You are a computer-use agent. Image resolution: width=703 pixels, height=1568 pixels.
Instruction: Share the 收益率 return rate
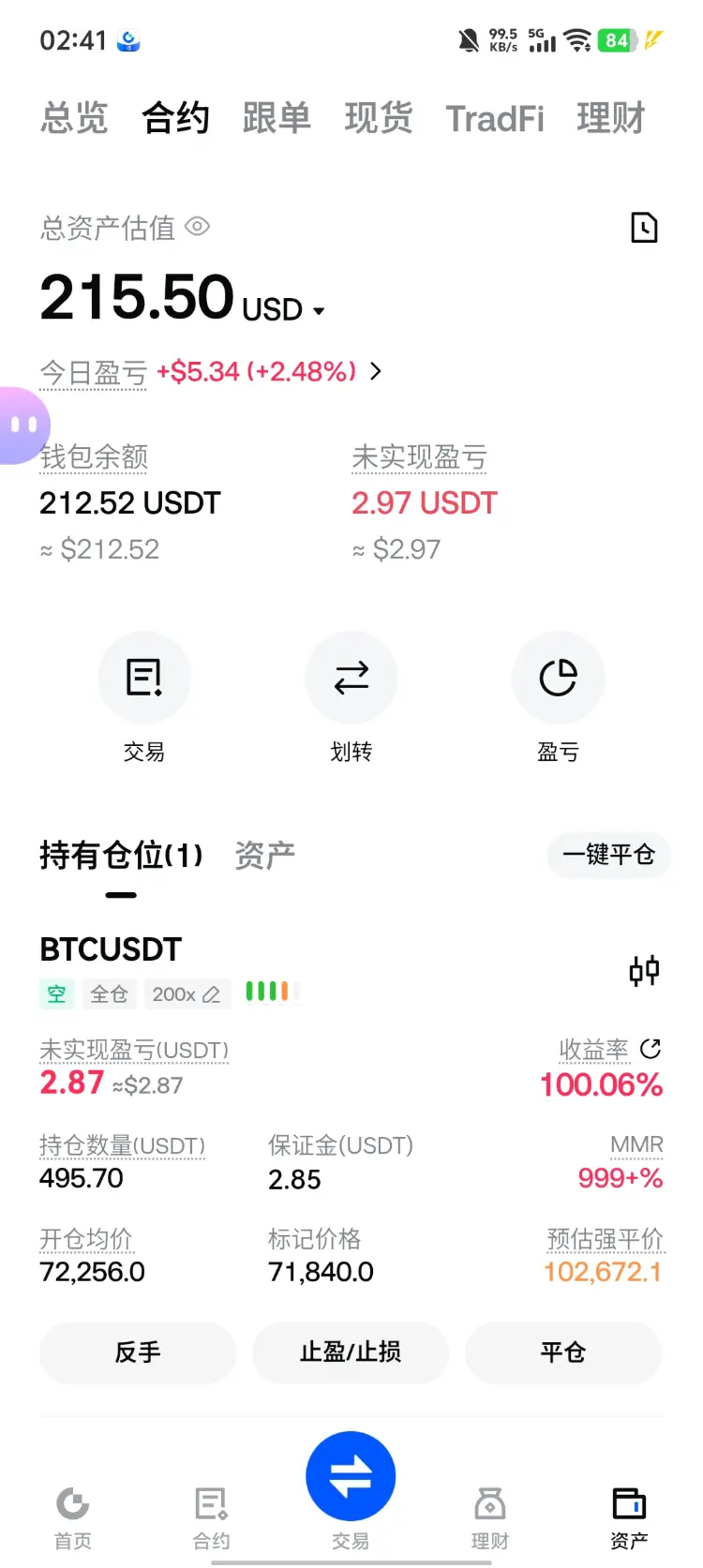(651, 1049)
